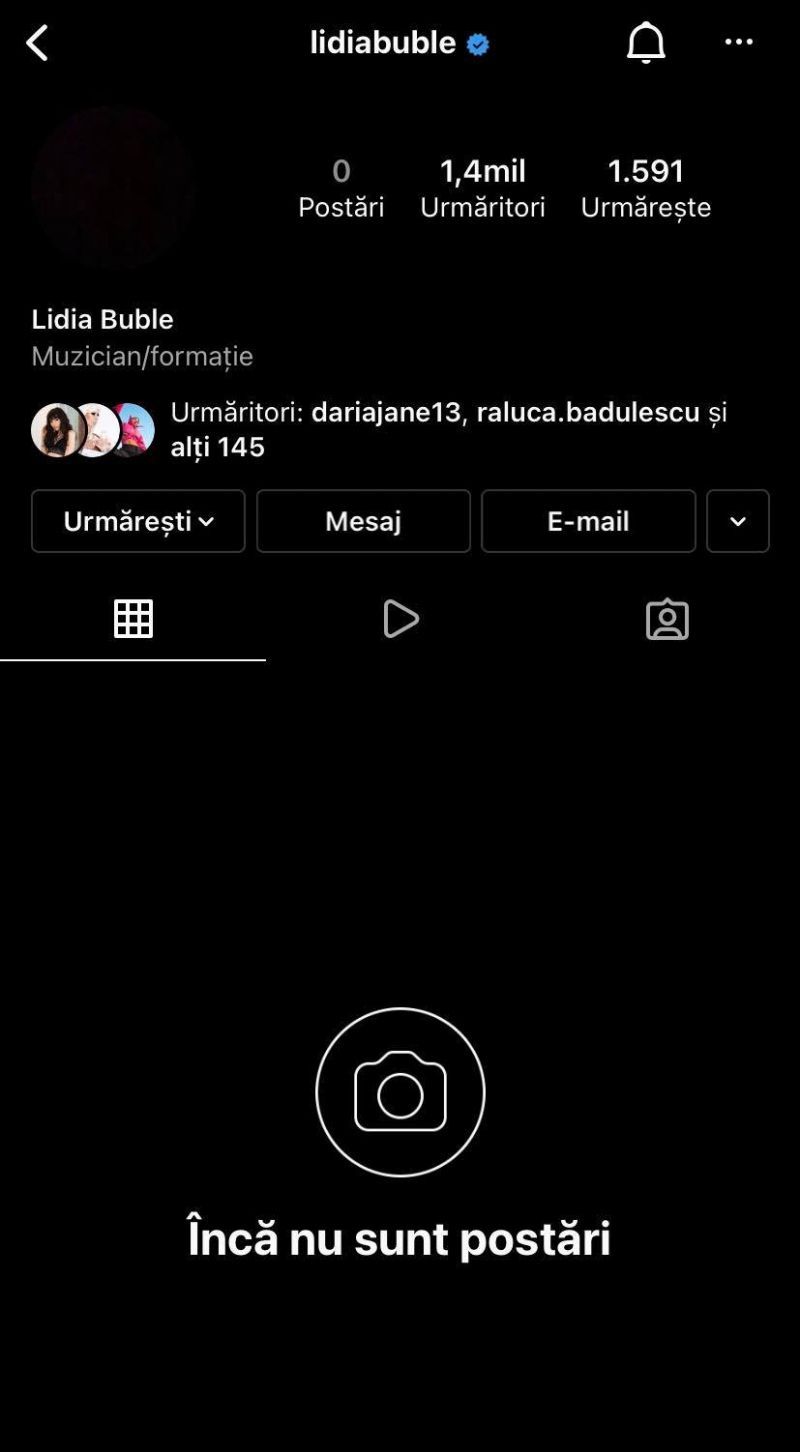800x1452 pixels.
Task: Click the back arrow to exit profile
Action: (37, 43)
